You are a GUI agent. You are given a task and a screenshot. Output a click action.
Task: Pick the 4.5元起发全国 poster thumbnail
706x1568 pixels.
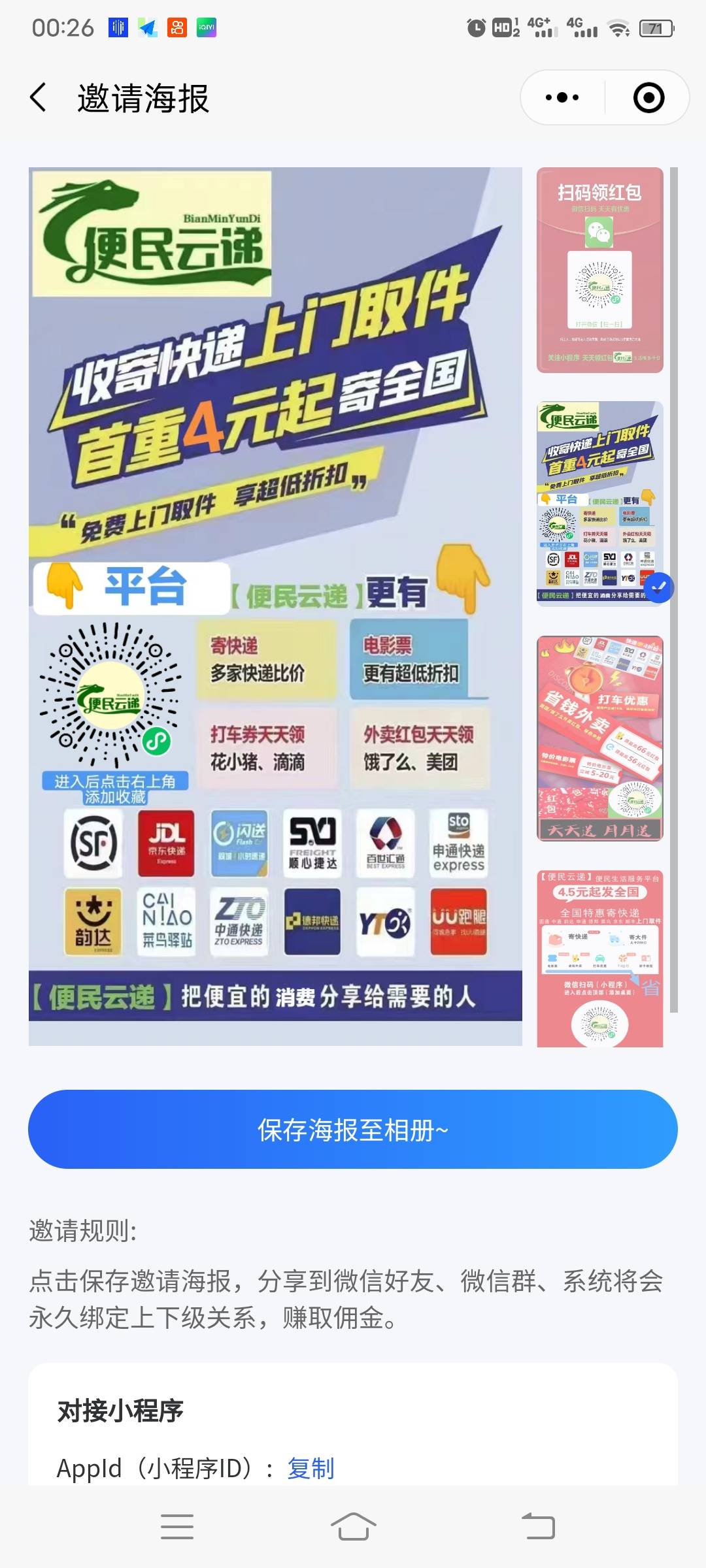(x=599, y=958)
